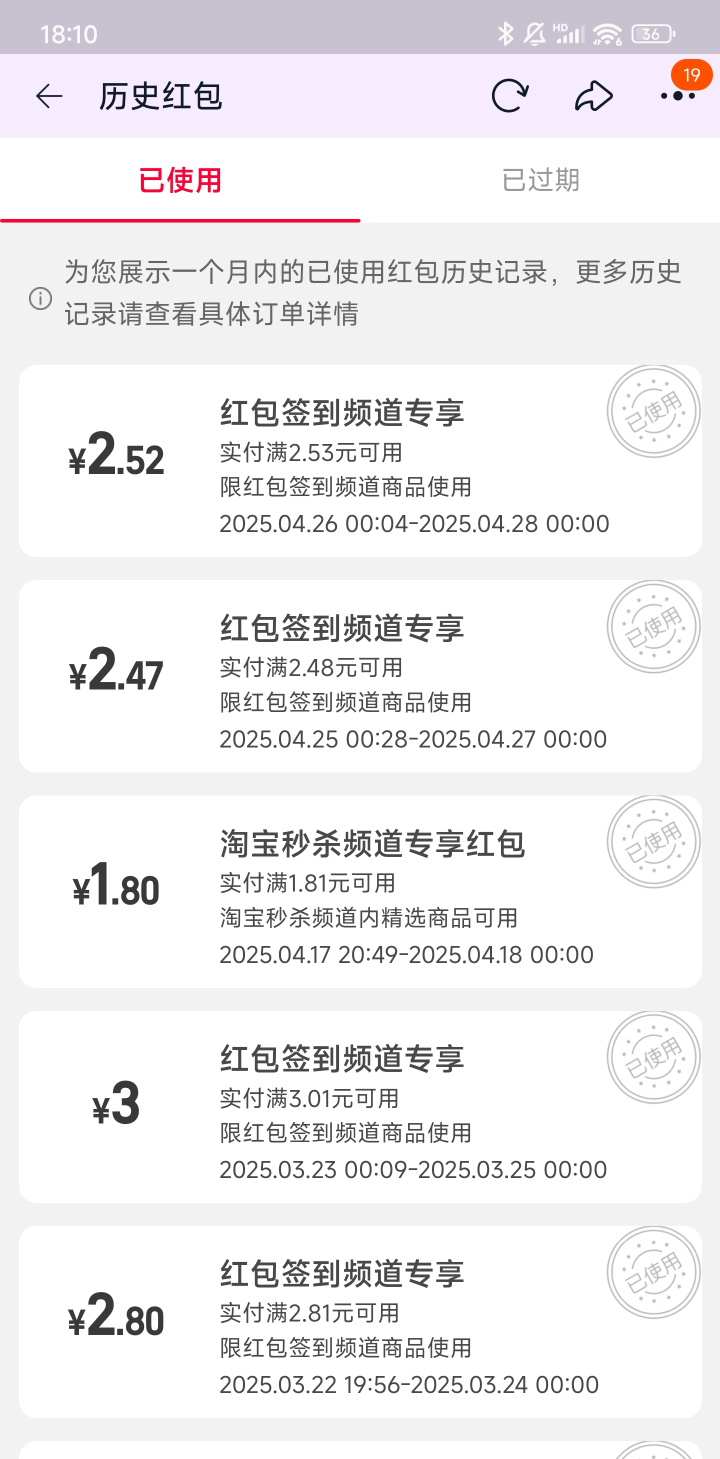
Task: Switch to the 已过期 tab
Action: pos(540,180)
